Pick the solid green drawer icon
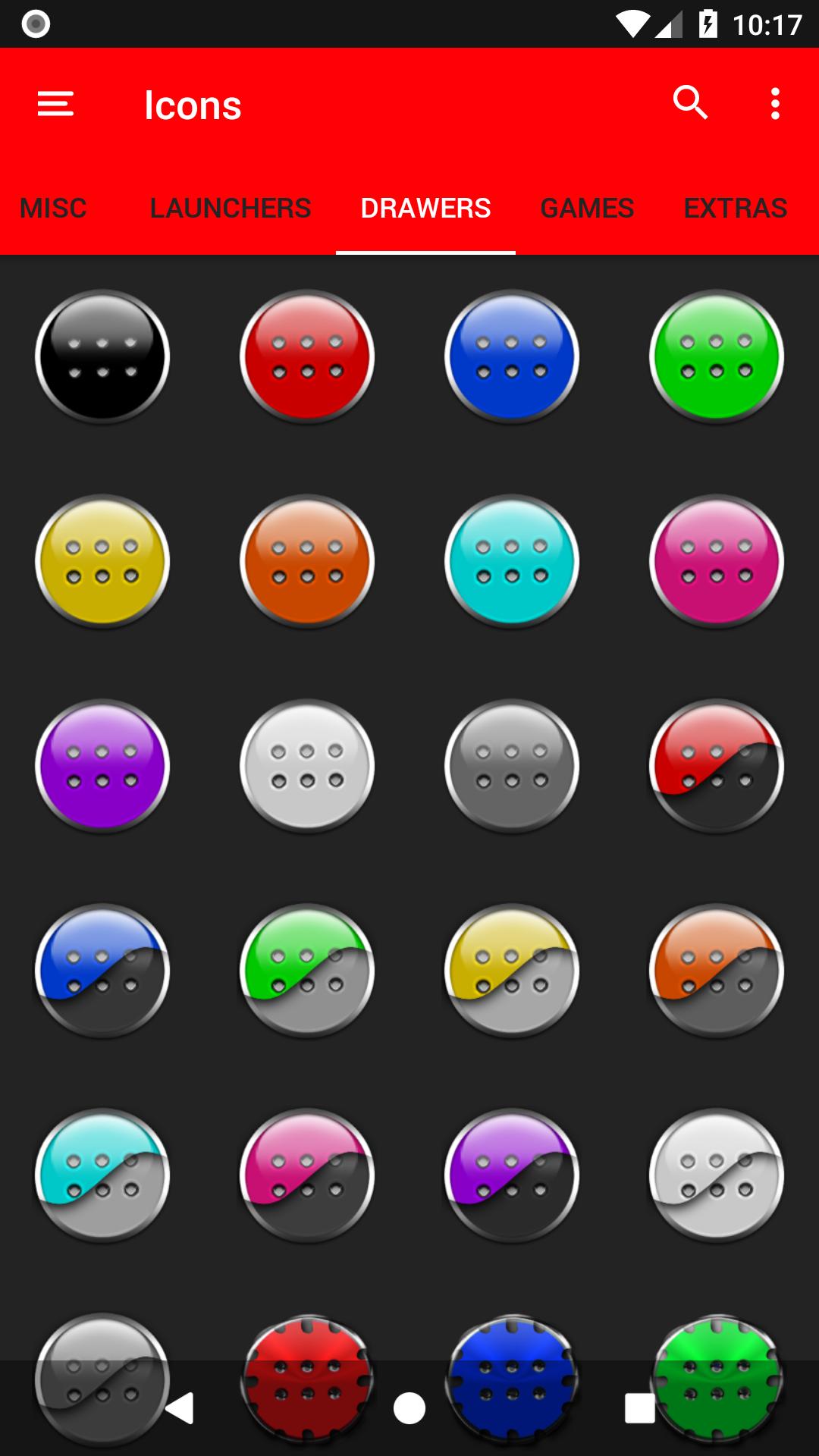Image resolution: width=819 pixels, height=1456 pixels. (x=717, y=356)
